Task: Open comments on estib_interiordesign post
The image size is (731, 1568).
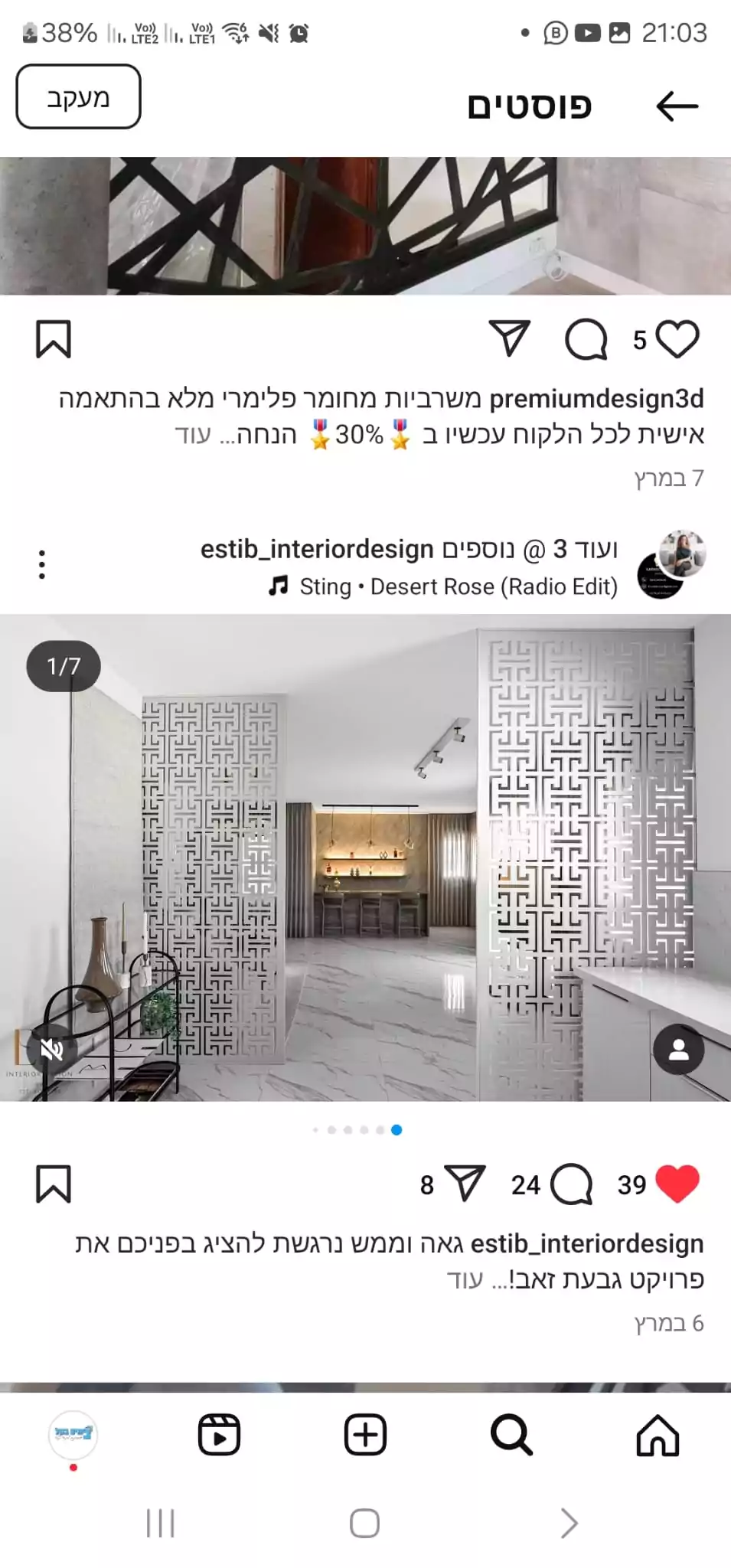Action: coord(571,1184)
